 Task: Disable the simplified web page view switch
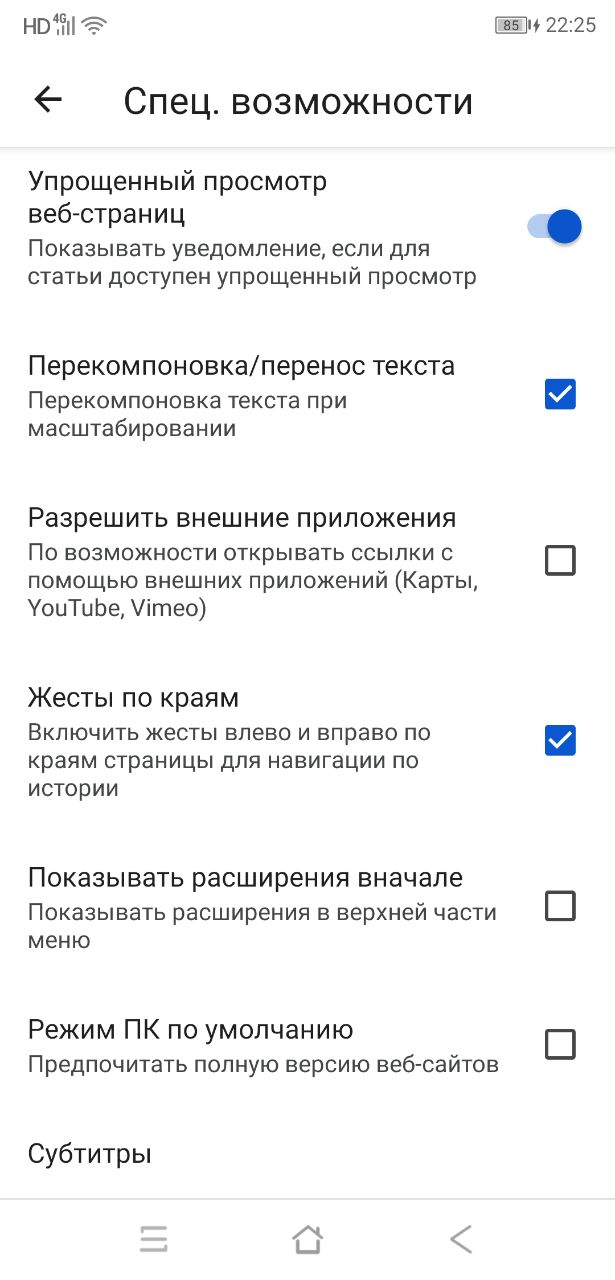point(555,227)
